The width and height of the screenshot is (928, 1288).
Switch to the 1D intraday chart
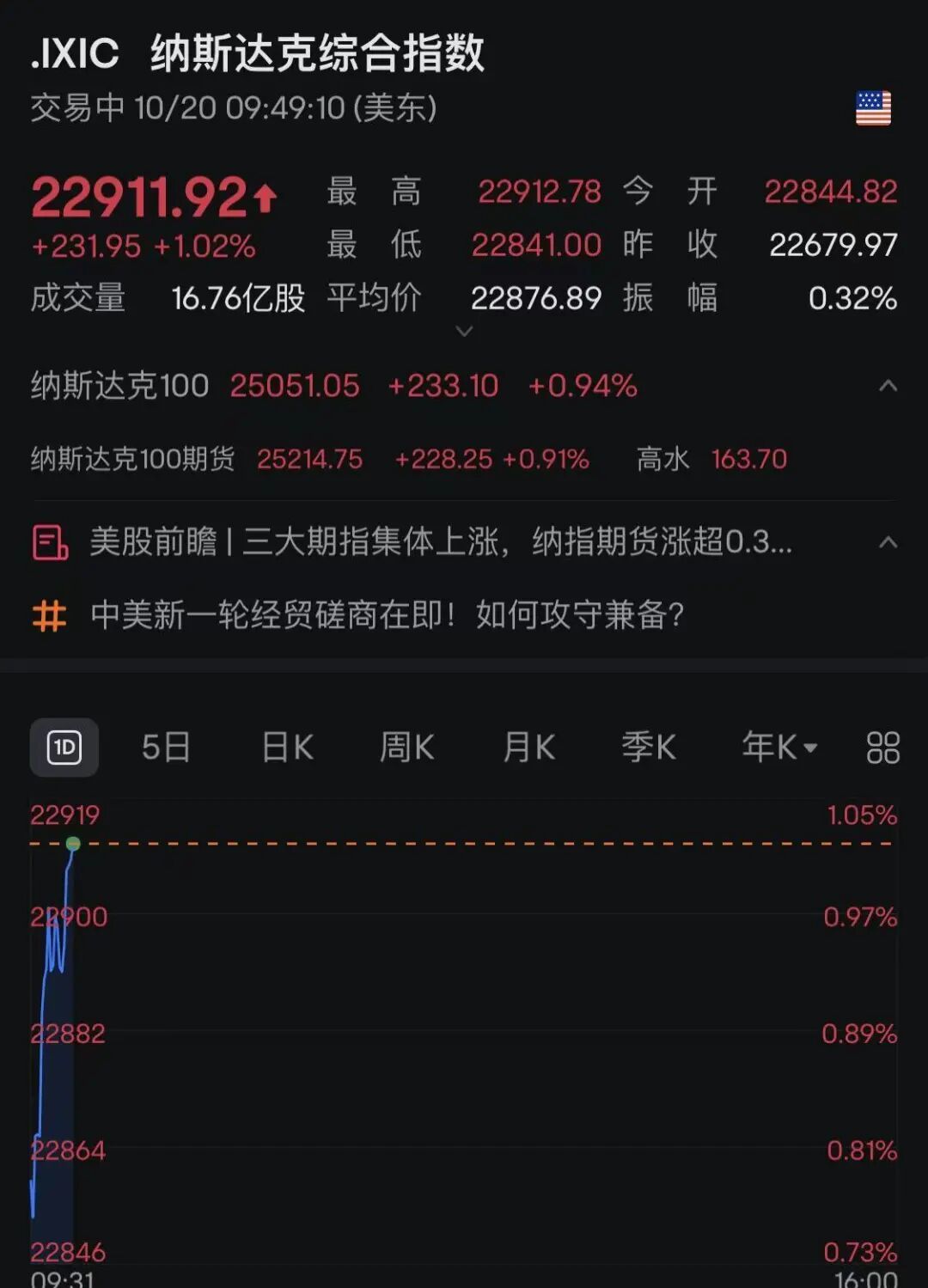tap(64, 748)
